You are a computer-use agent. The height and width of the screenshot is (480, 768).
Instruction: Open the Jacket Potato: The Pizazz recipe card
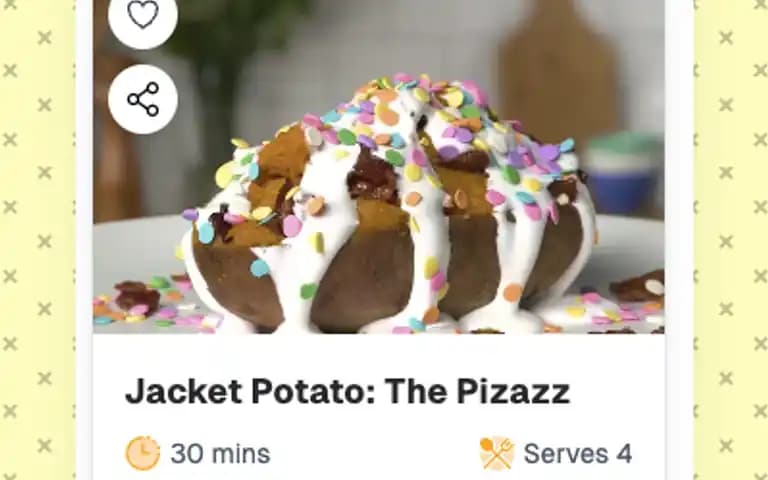click(x=346, y=391)
